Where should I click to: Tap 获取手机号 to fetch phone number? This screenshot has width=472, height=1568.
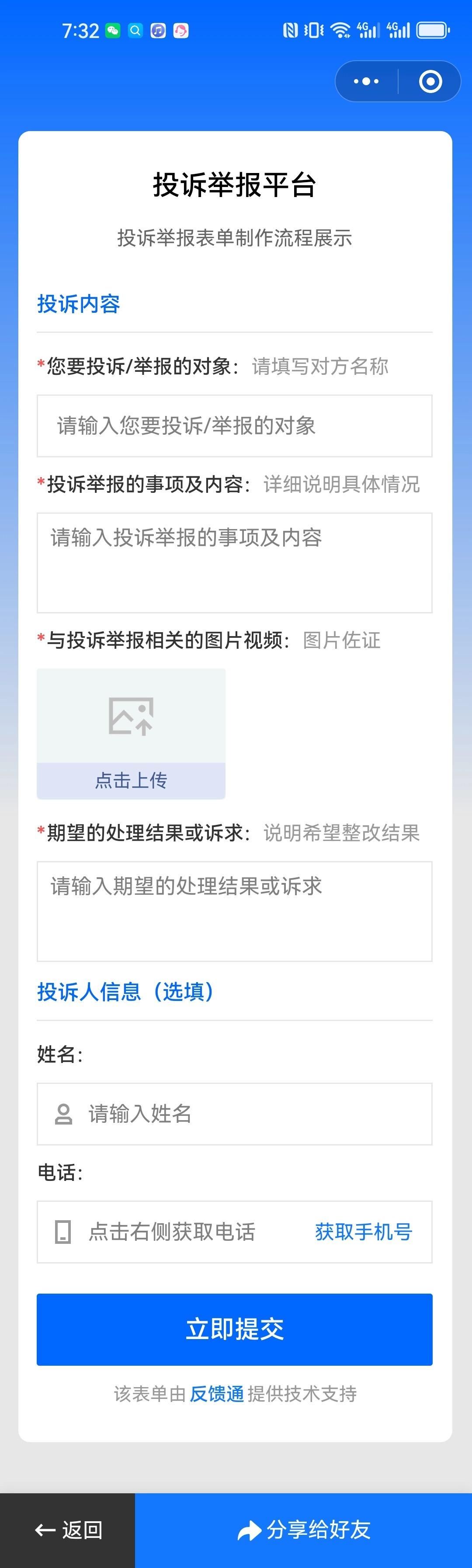click(364, 1232)
